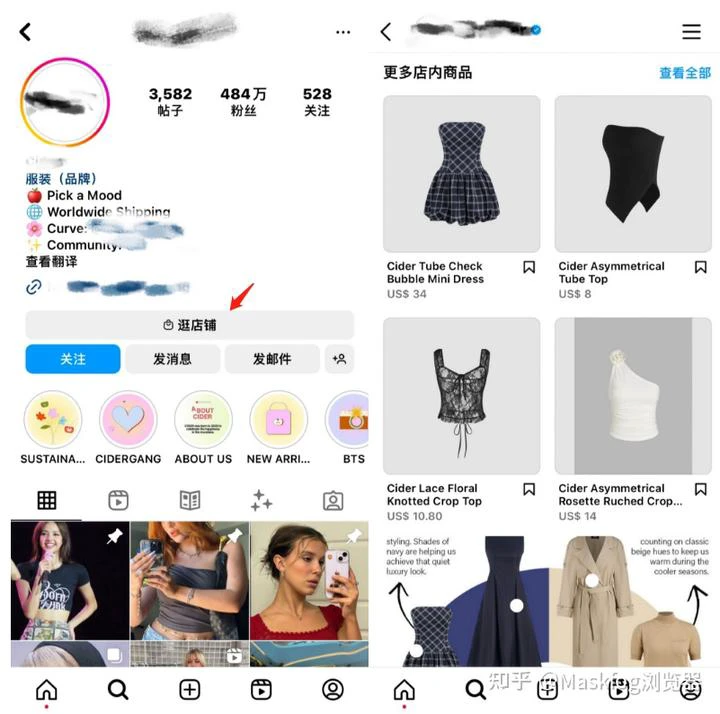Switch to the tagged photos tab
This screenshot has height=714, width=720.
point(333,500)
